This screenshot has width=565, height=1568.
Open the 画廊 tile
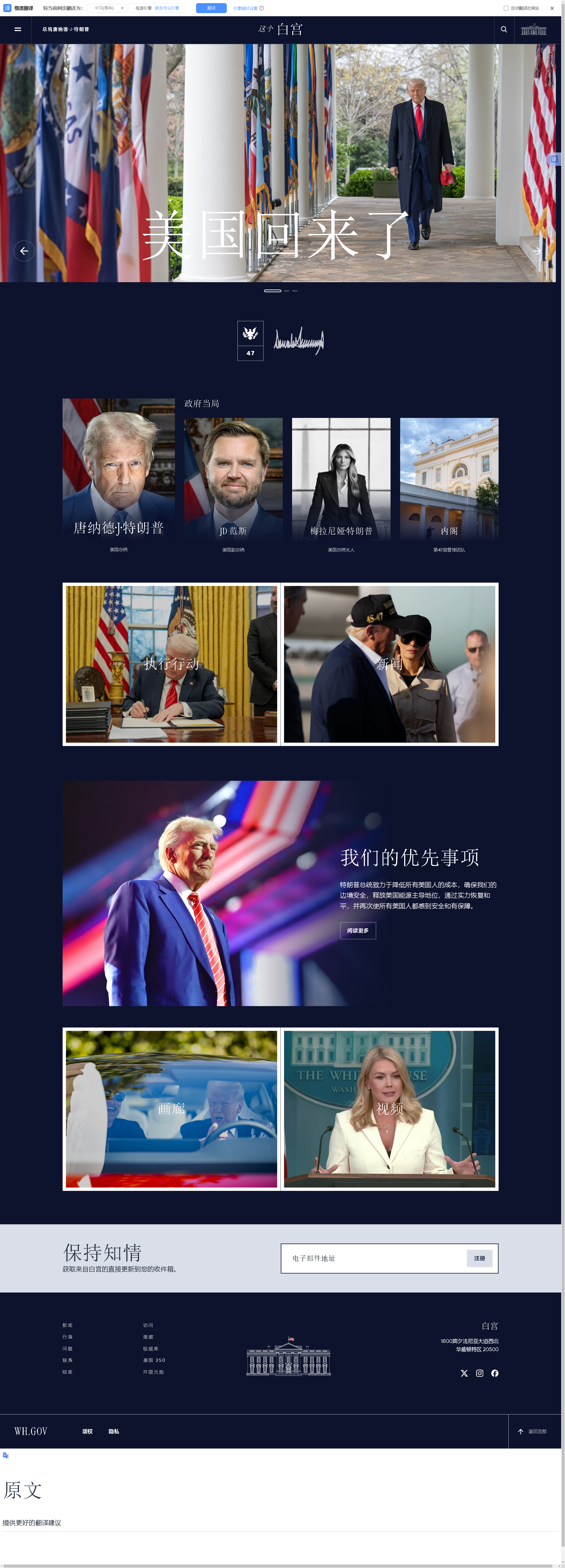point(172,1108)
